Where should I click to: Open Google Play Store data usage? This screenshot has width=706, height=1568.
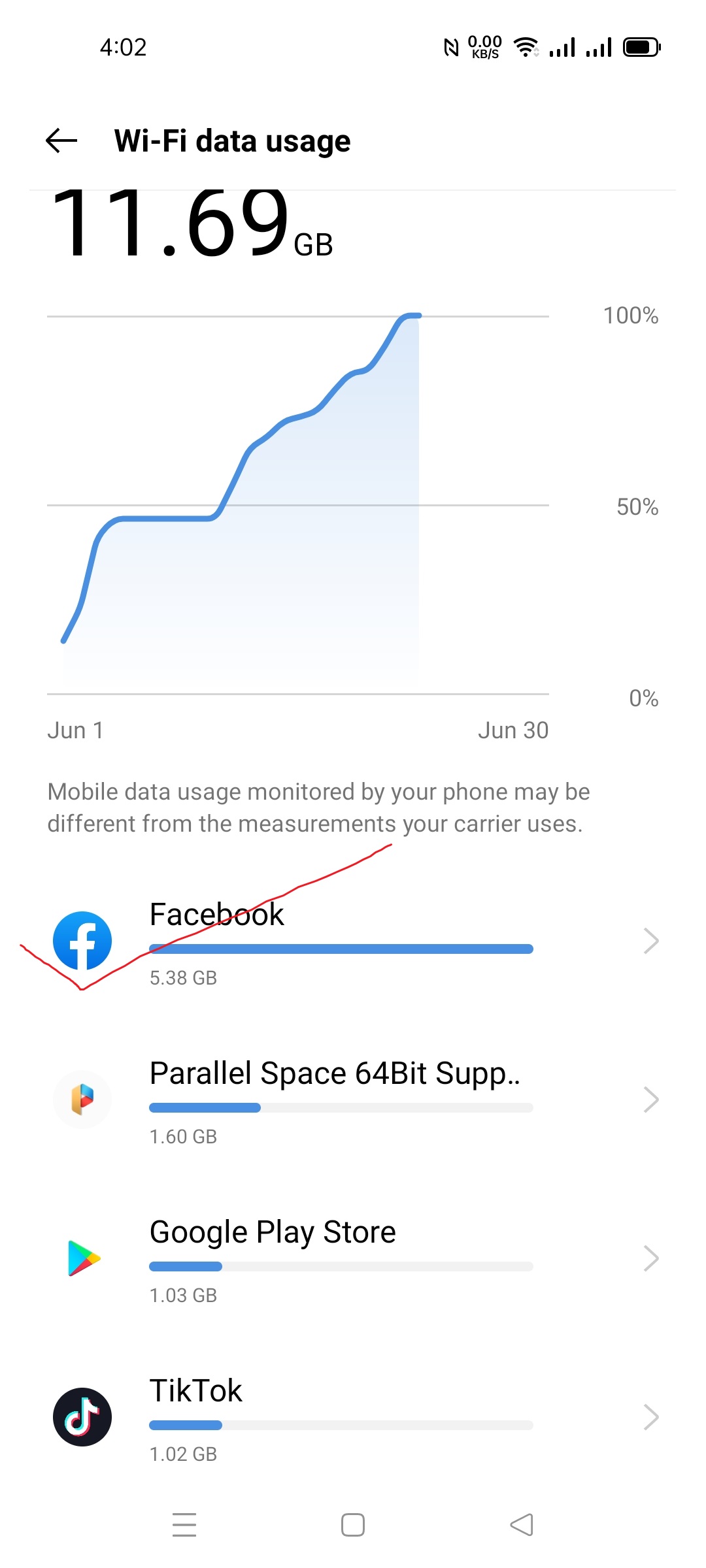[x=353, y=1258]
